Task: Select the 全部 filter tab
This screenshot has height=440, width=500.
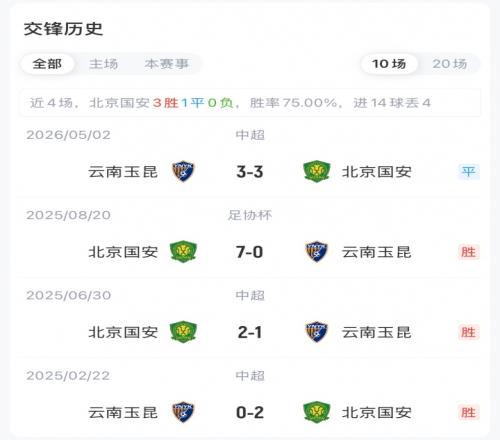Action: point(47,64)
